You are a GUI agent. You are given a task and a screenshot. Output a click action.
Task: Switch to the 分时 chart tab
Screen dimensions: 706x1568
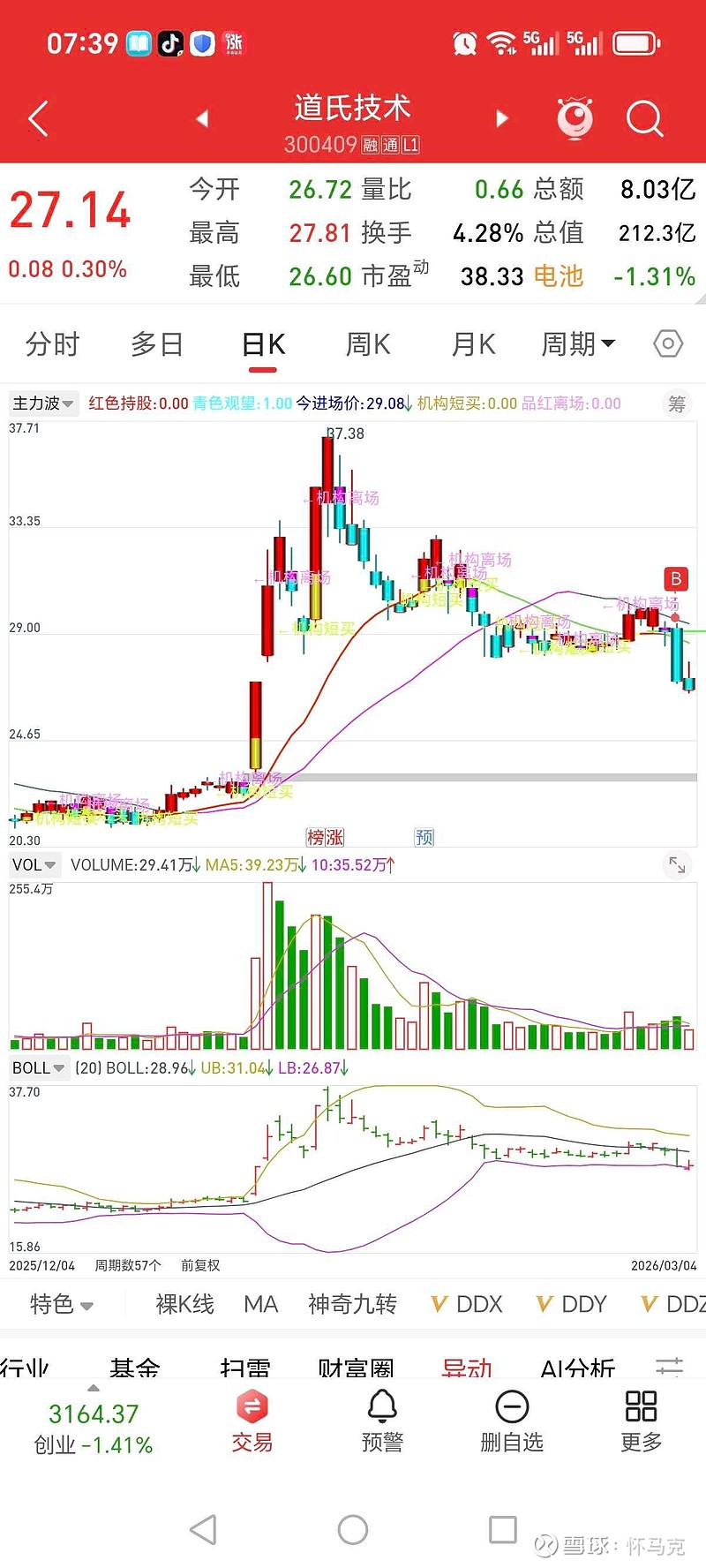(52, 344)
